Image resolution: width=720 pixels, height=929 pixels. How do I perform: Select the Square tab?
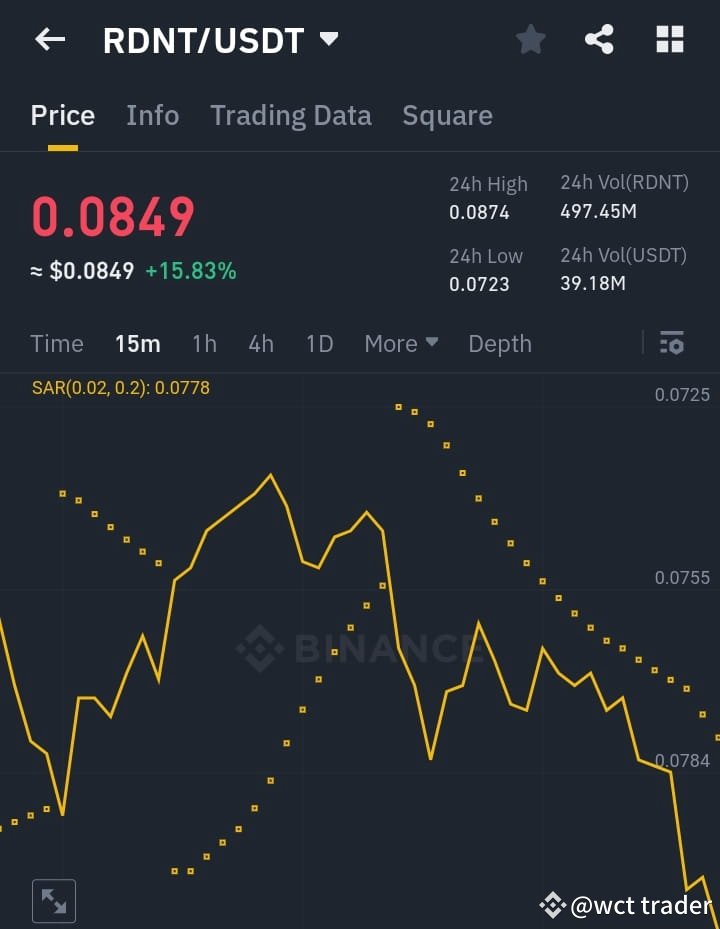(447, 115)
